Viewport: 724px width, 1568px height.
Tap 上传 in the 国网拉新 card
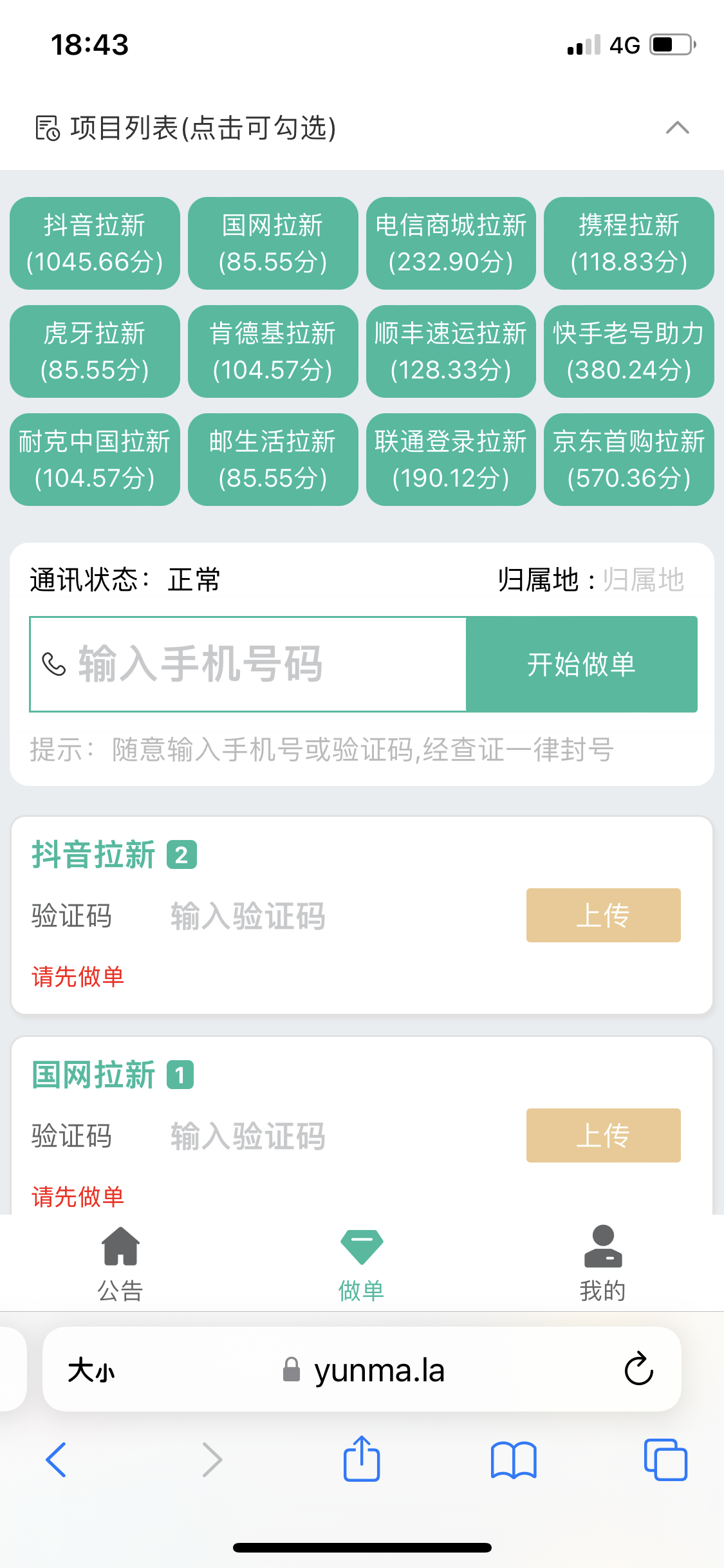click(x=604, y=1135)
